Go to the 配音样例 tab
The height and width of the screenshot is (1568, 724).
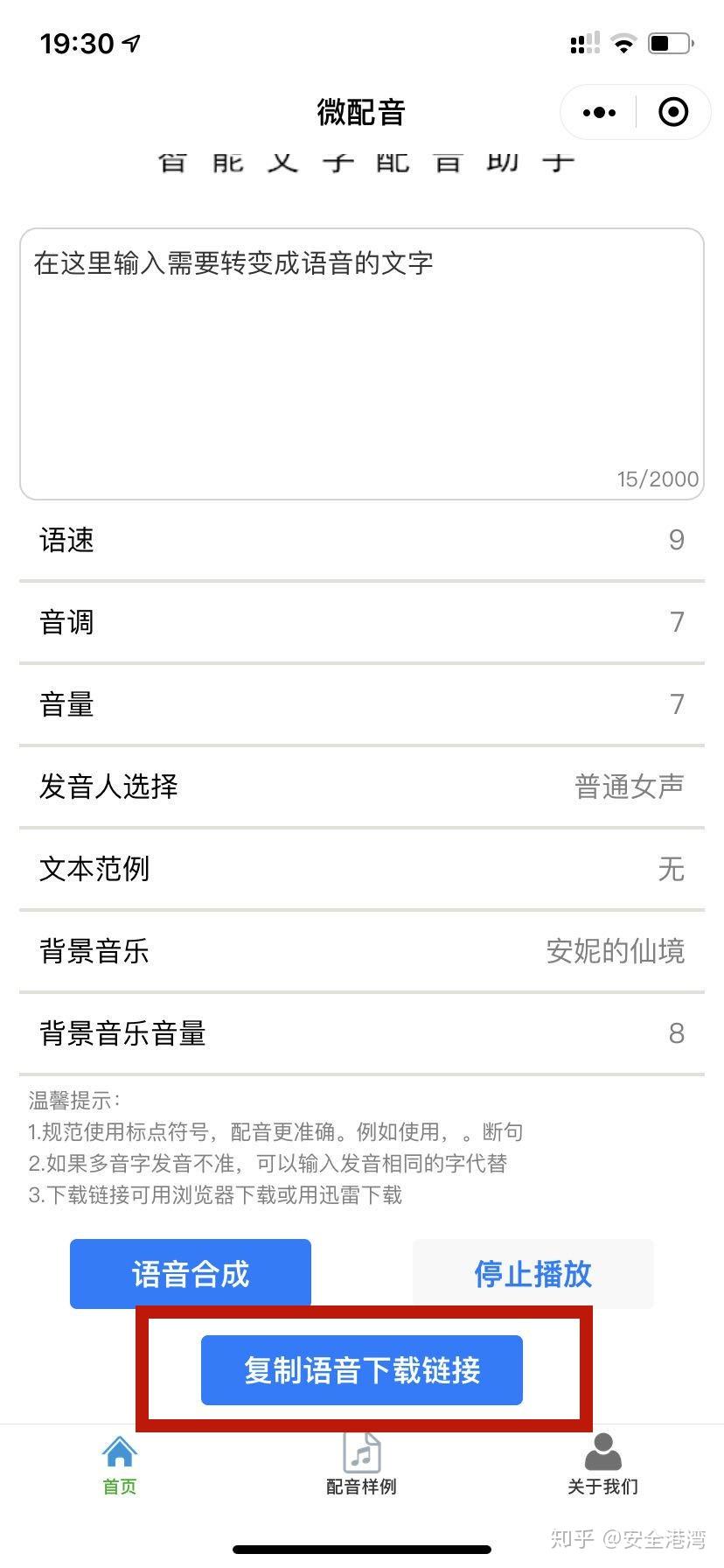pos(361,1465)
